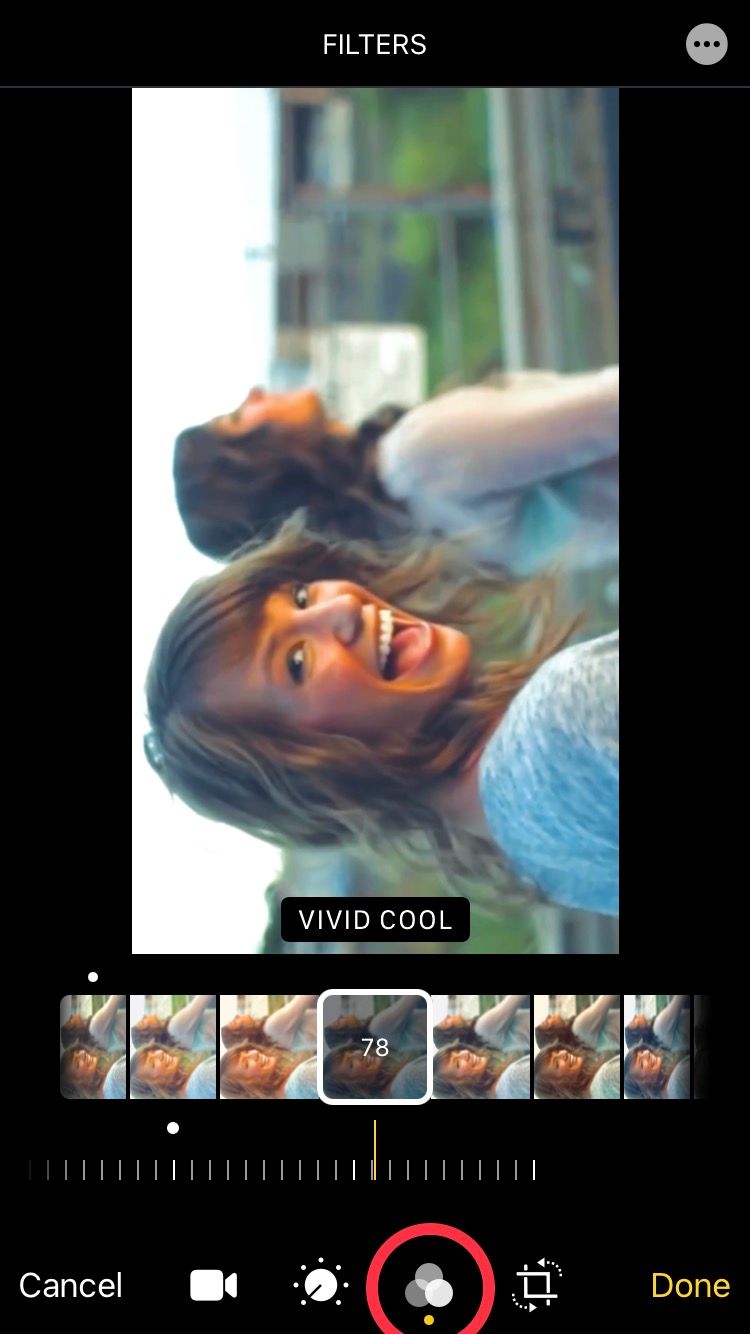Screen dimensions: 750x1334
Task: Tap the selected Vivid Cool filter thumbnail
Action: (x=375, y=1047)
